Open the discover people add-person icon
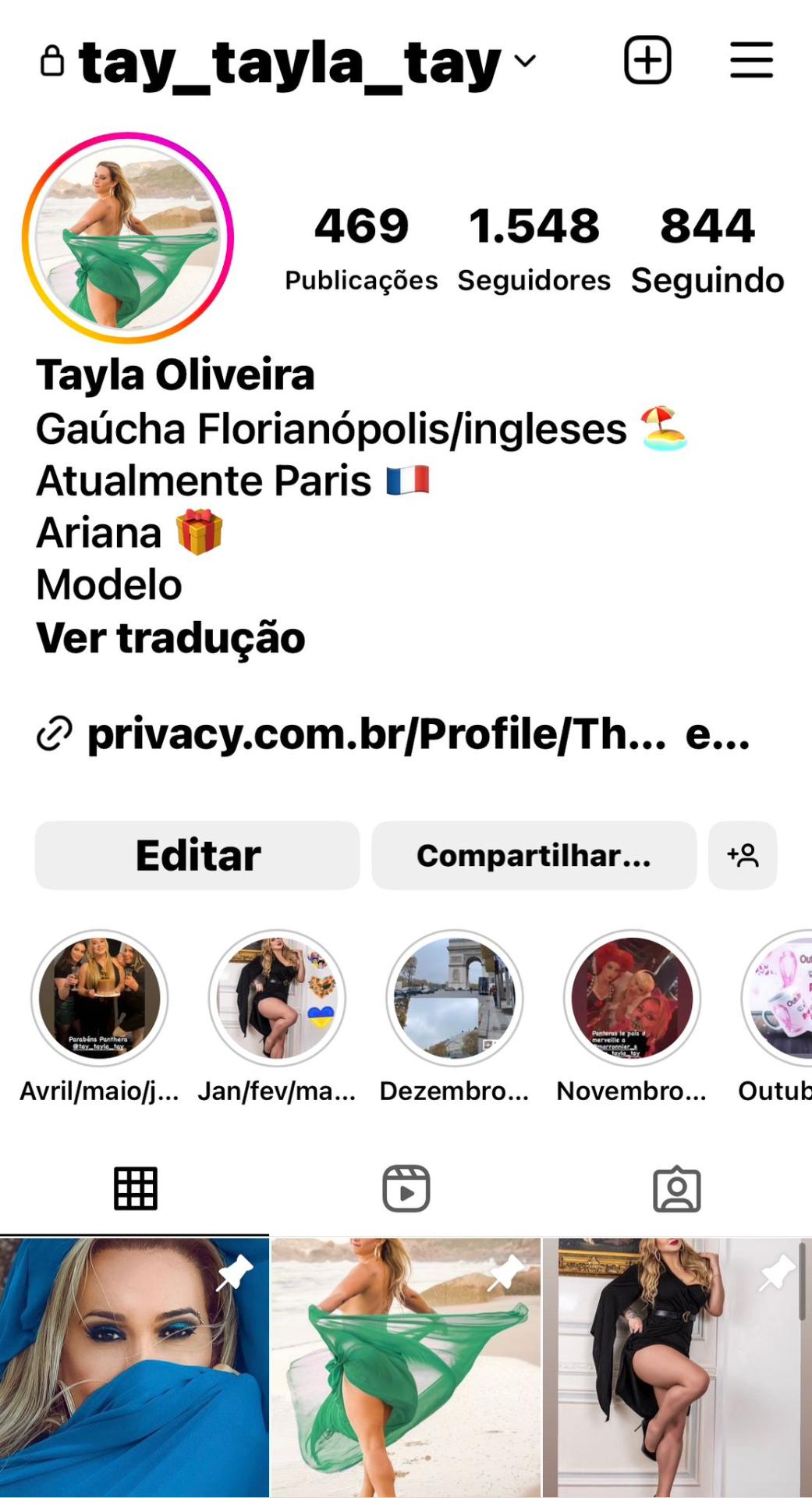Image resolution: width=812 pixels, height=1498 pixels. point(743,855)
